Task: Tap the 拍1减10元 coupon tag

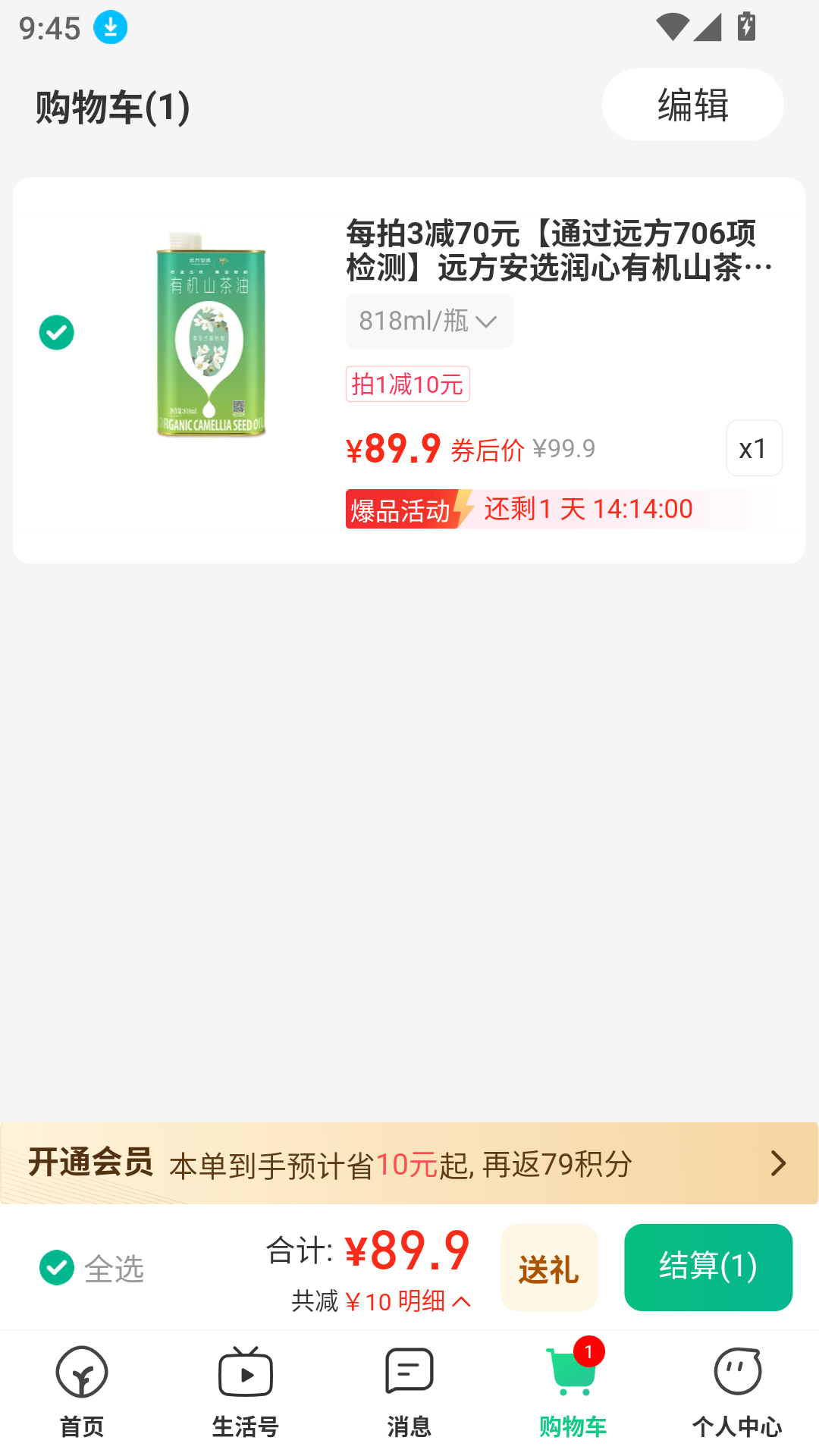Action: point(407,384)
